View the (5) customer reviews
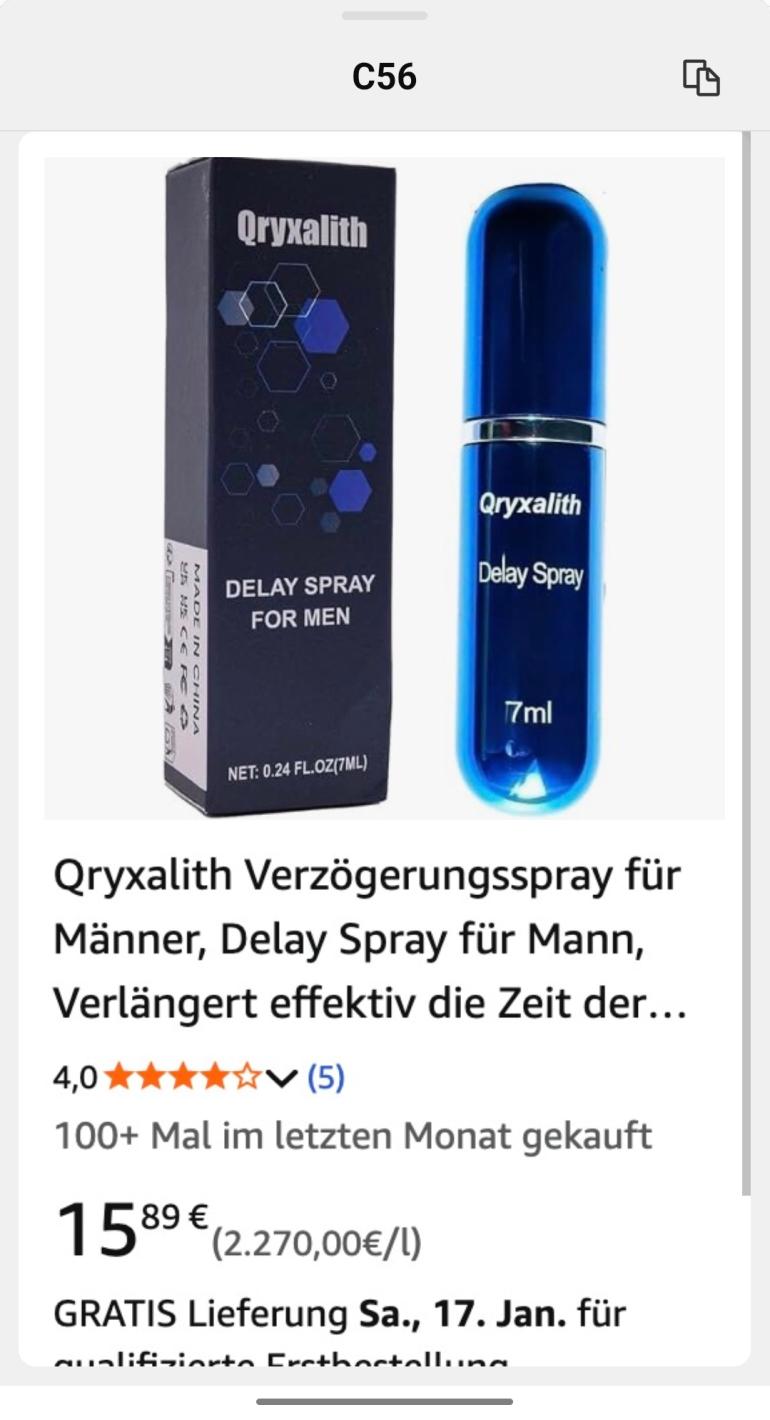The image size is (770, 1420). 325,1077
